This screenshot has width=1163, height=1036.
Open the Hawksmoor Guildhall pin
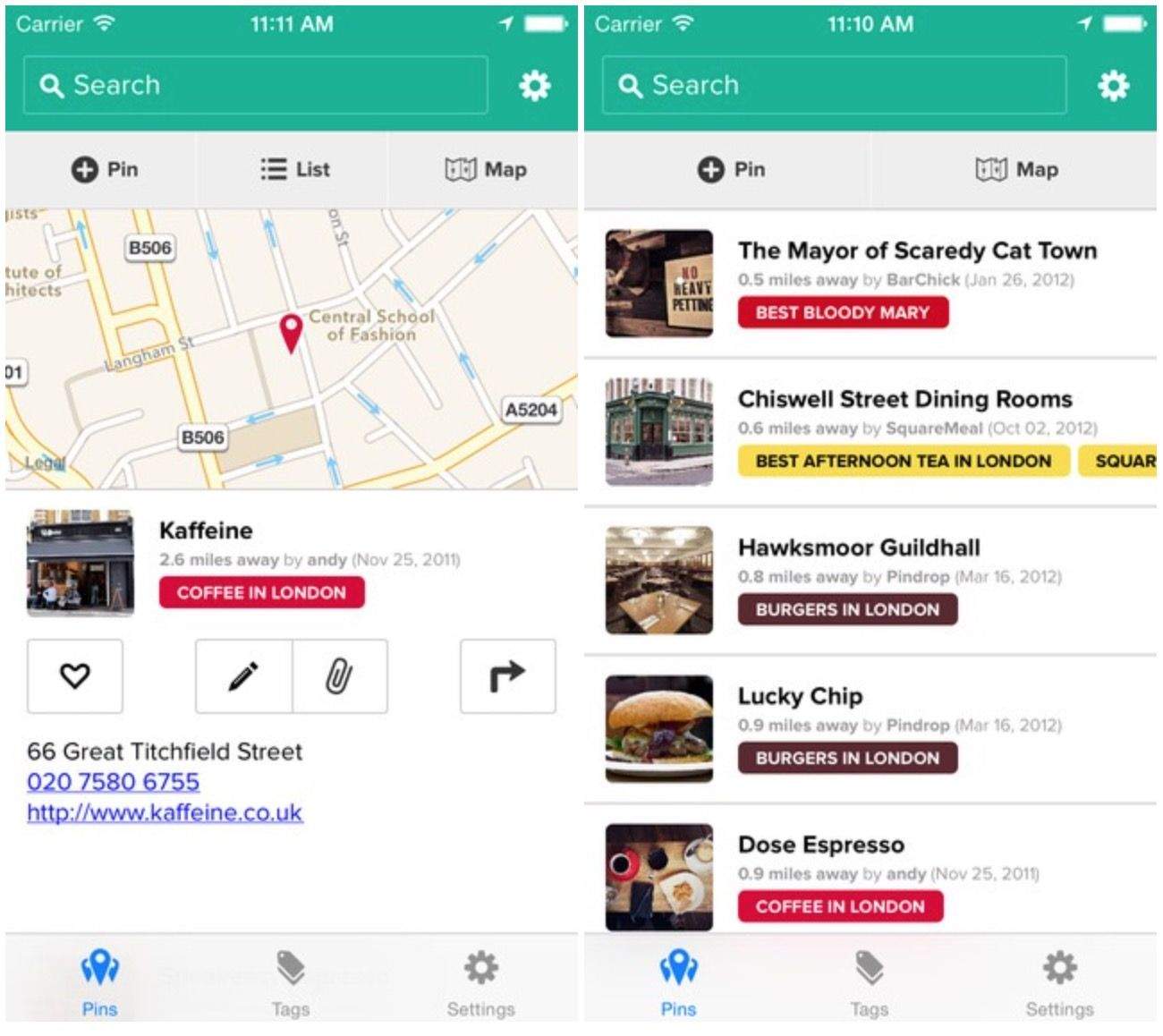858,548
